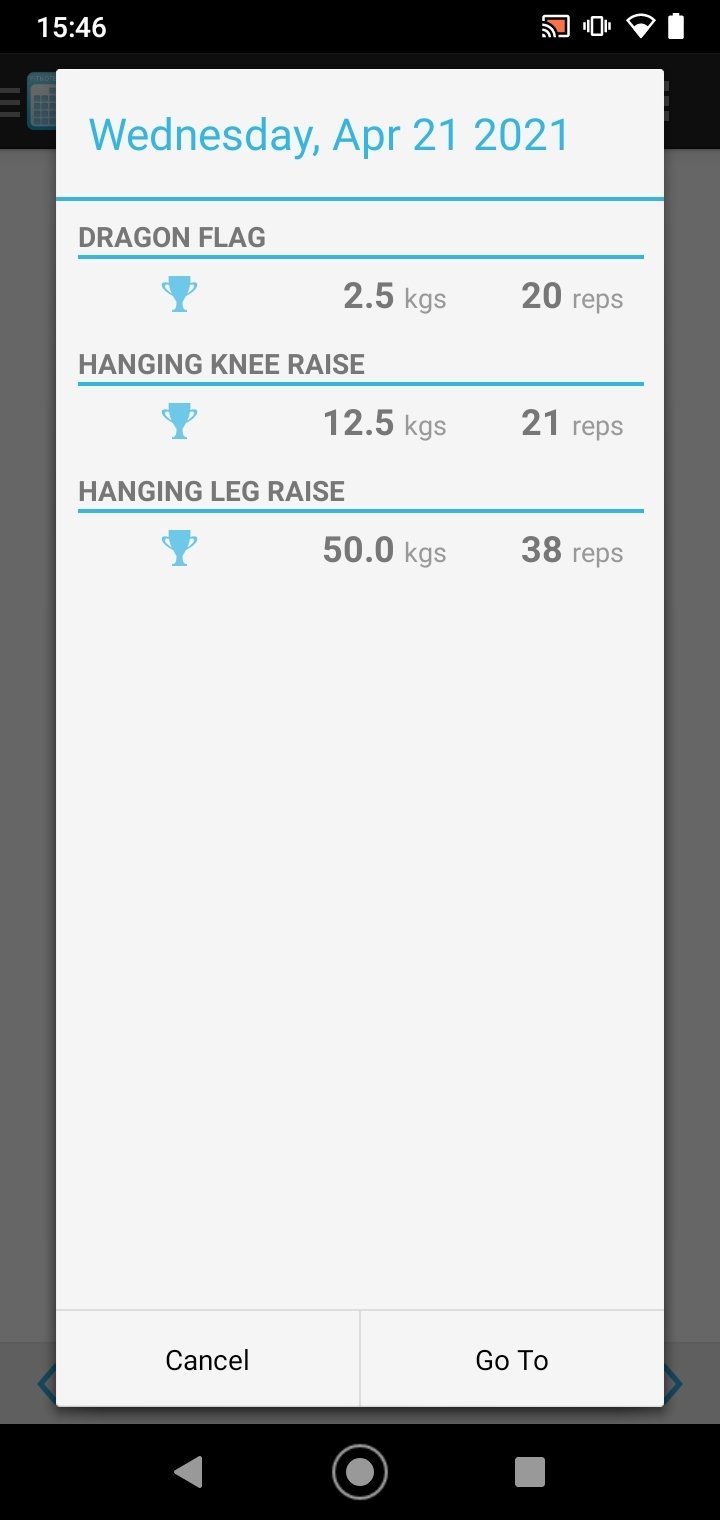Return to the home screen
The height and width of the screenshot is (1520, 720).
click(x=360, y=1471)
